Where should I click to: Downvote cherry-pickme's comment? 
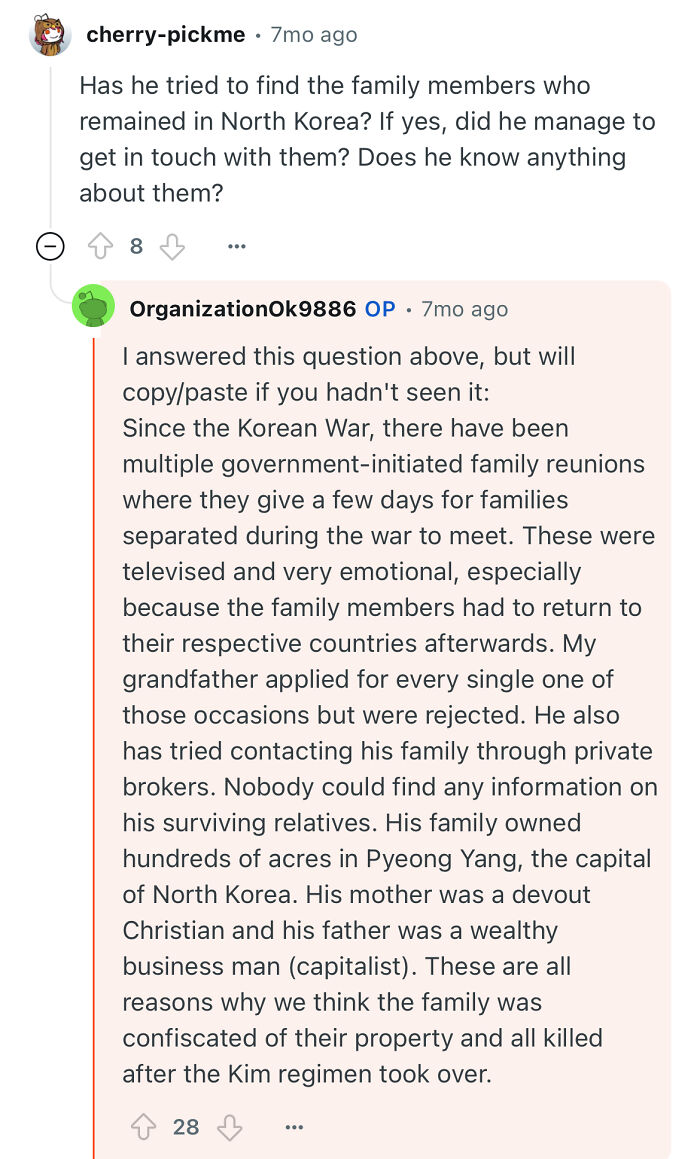click(x=172, y=246)
